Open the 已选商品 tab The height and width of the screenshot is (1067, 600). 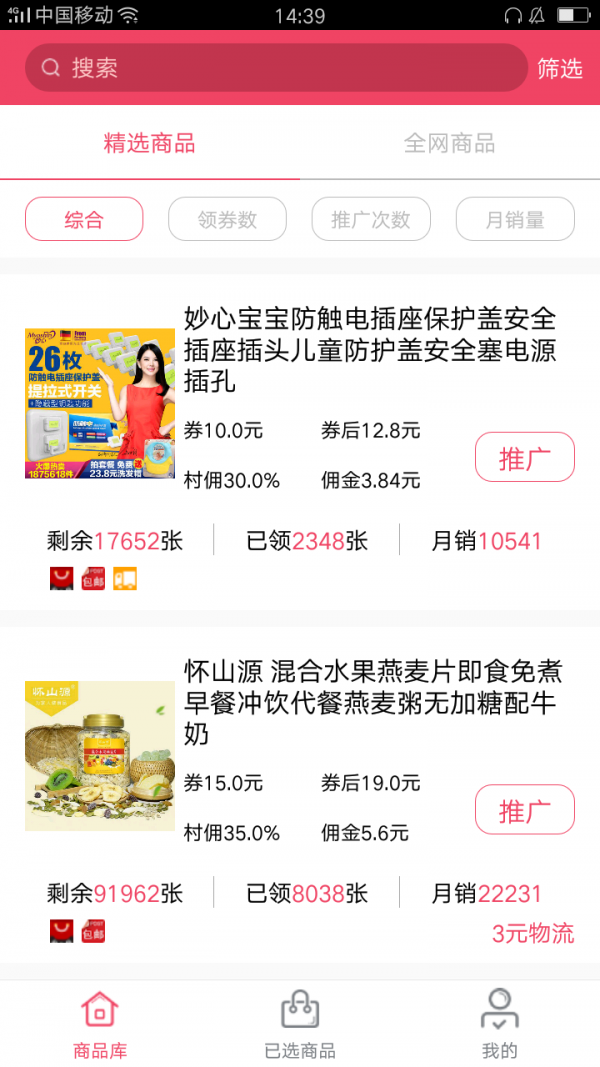pos(300,1024)
